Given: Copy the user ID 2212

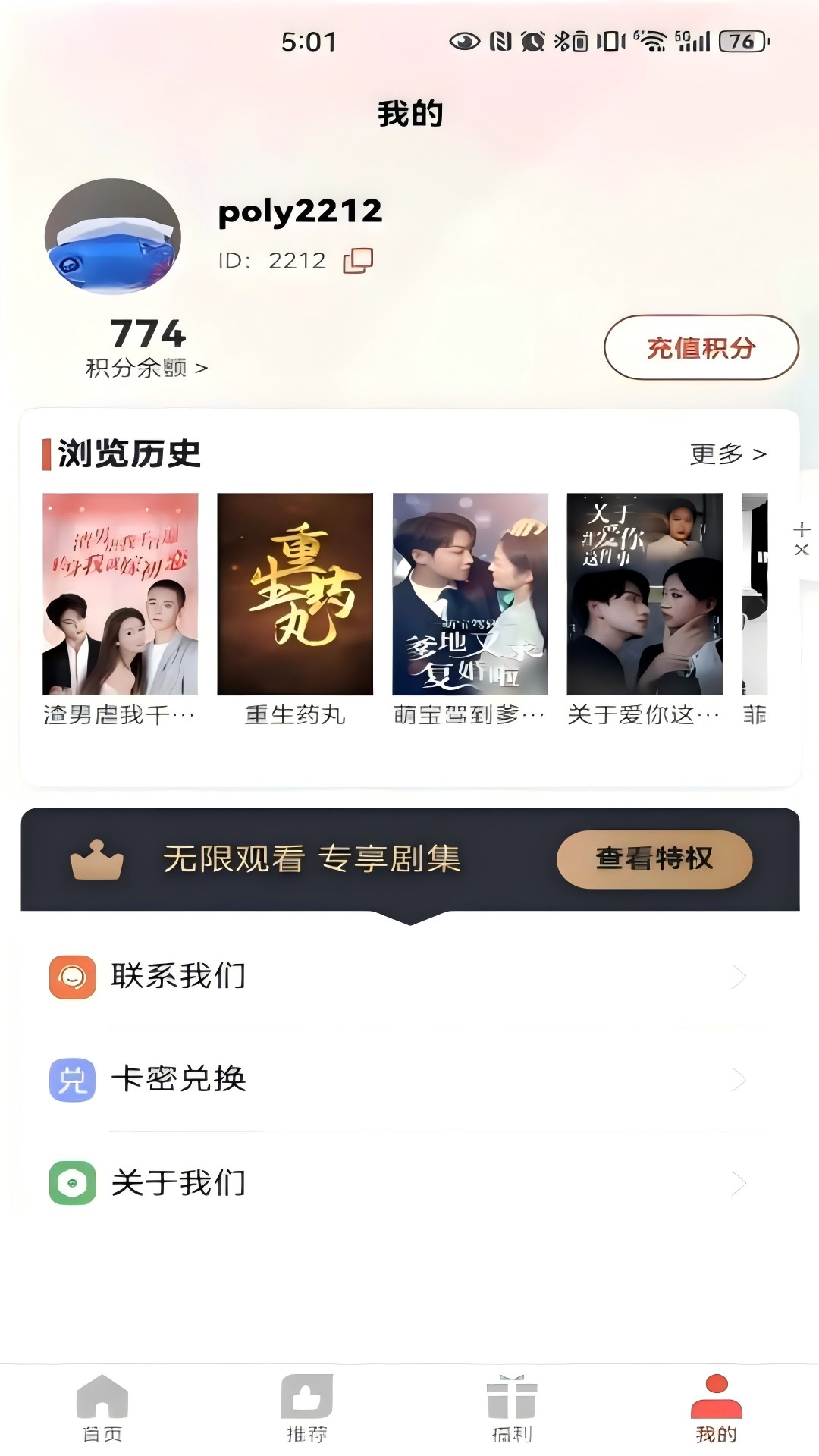Looking at the screenshot, I should tap(358, 261).
